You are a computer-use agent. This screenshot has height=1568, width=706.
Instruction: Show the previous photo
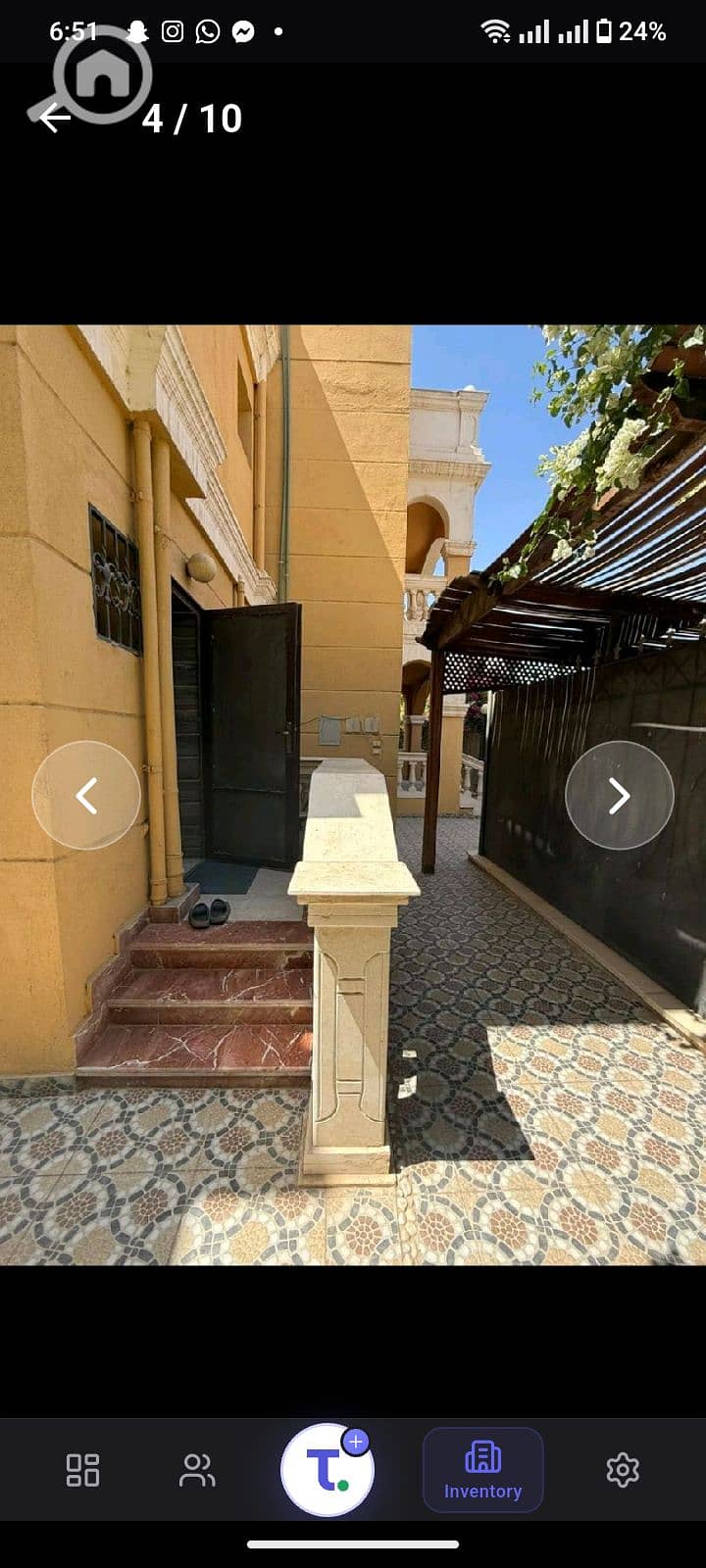pyautogui.click(x=86, y=795)
